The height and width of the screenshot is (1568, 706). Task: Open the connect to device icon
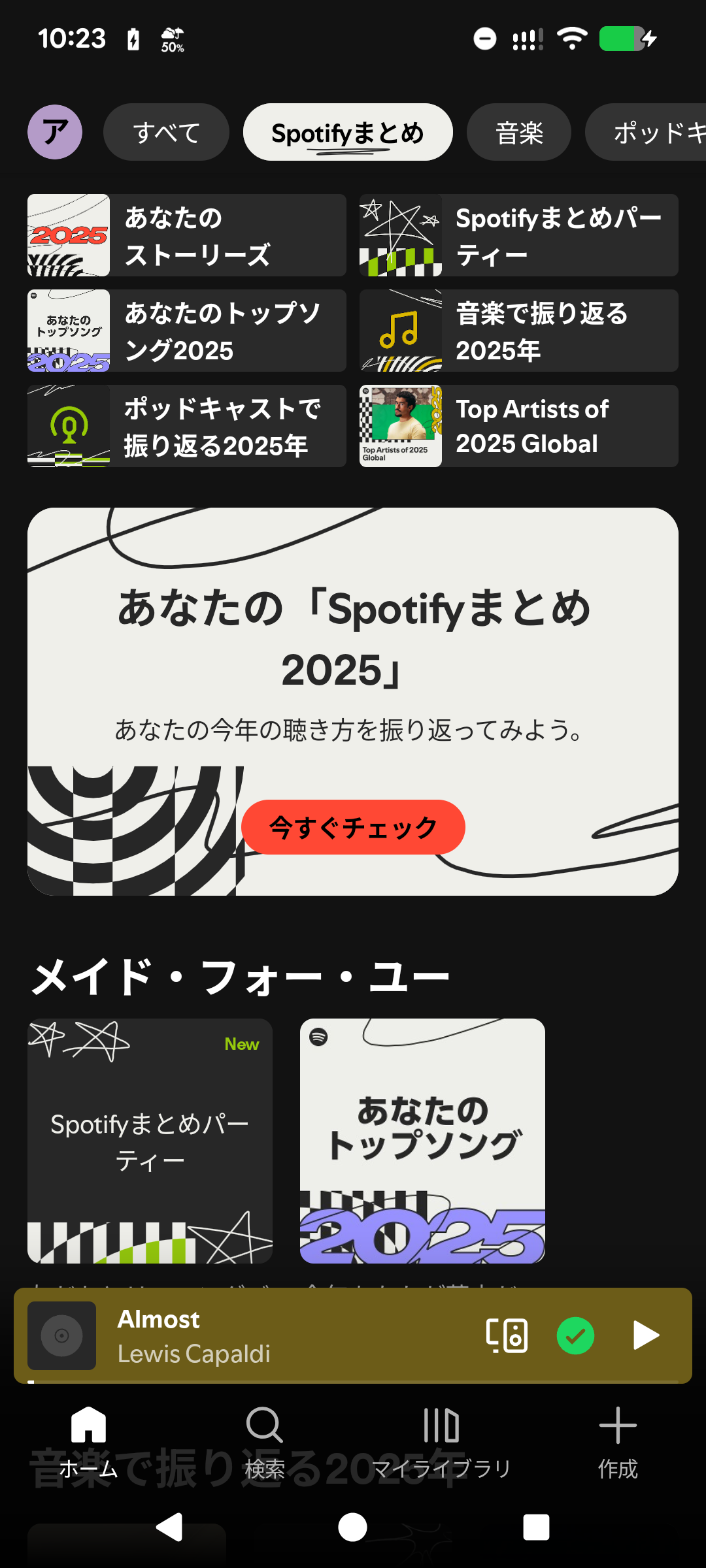click(507, 1335)
